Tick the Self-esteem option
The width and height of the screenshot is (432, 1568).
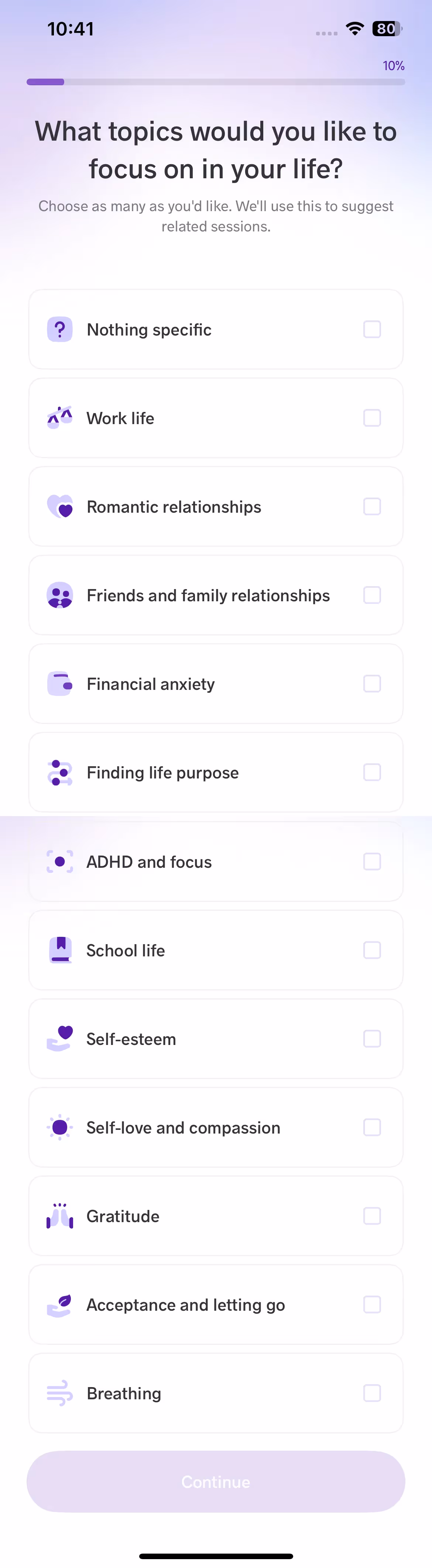click(372, 1038)
